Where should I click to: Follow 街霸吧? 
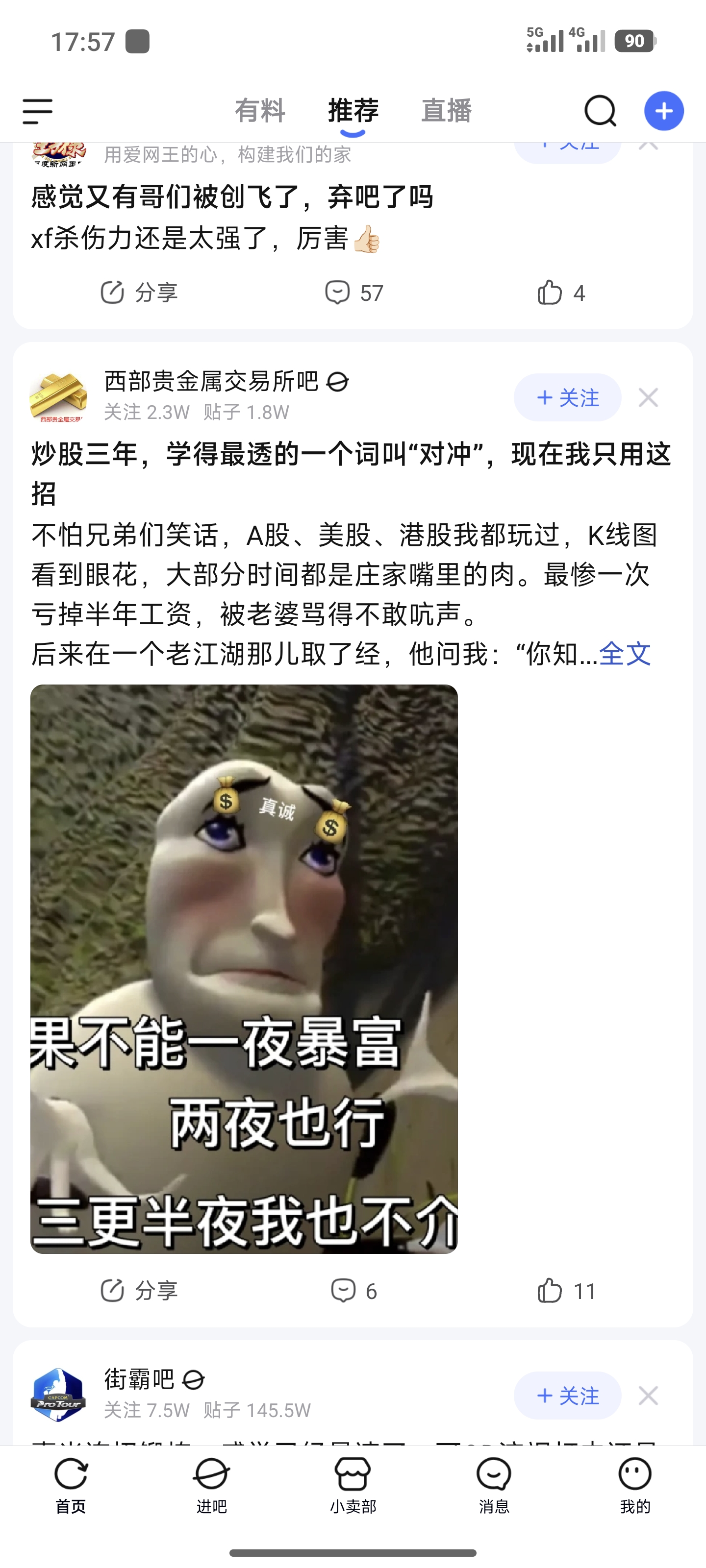pyautogui.click(x=568, y=1395)
